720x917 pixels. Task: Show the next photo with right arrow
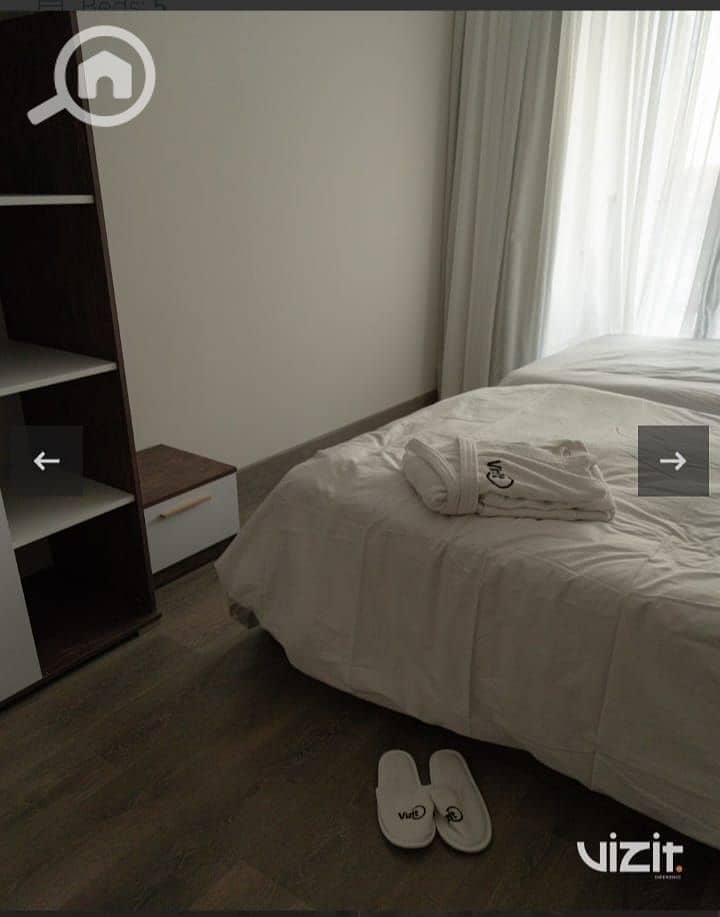[x=673, y=461]
